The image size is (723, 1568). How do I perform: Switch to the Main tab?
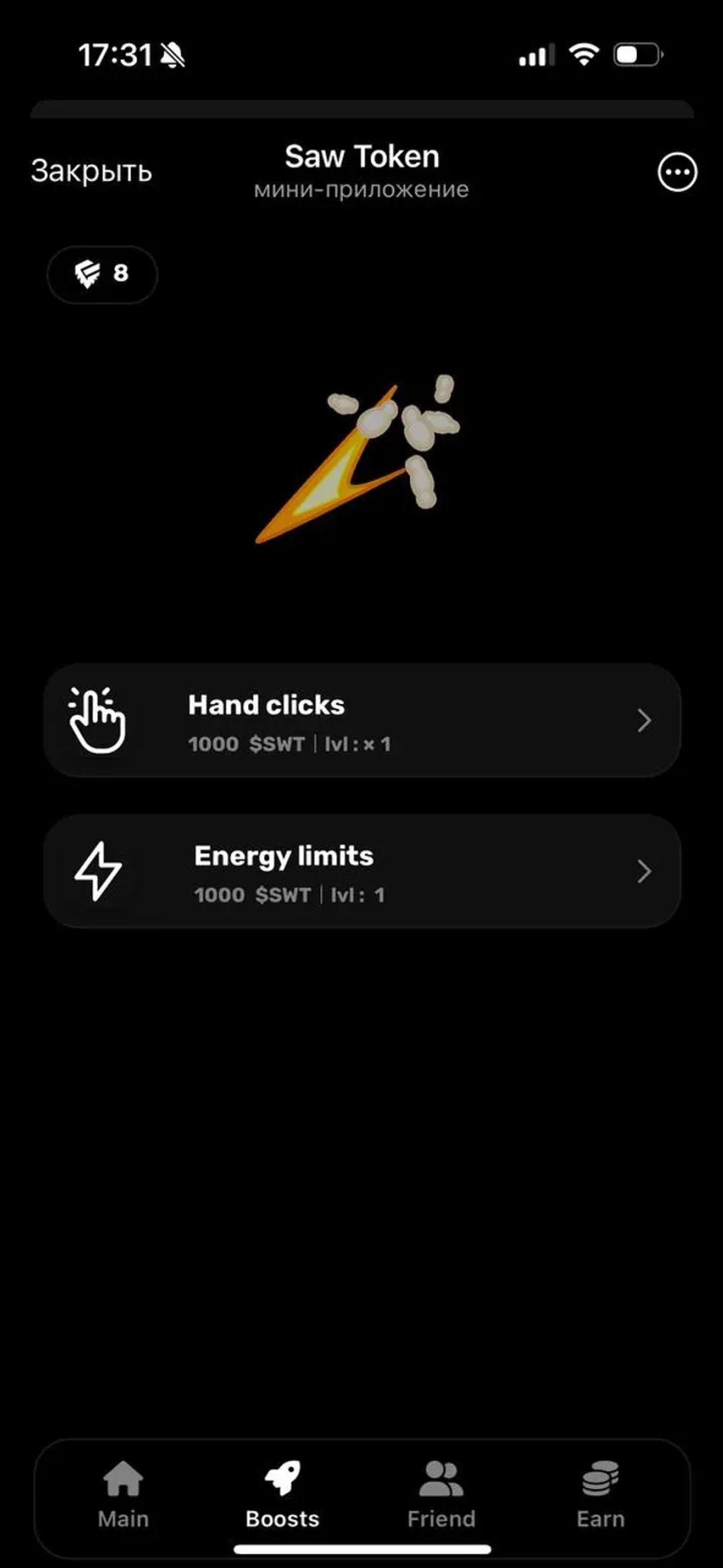[123, 1494]
